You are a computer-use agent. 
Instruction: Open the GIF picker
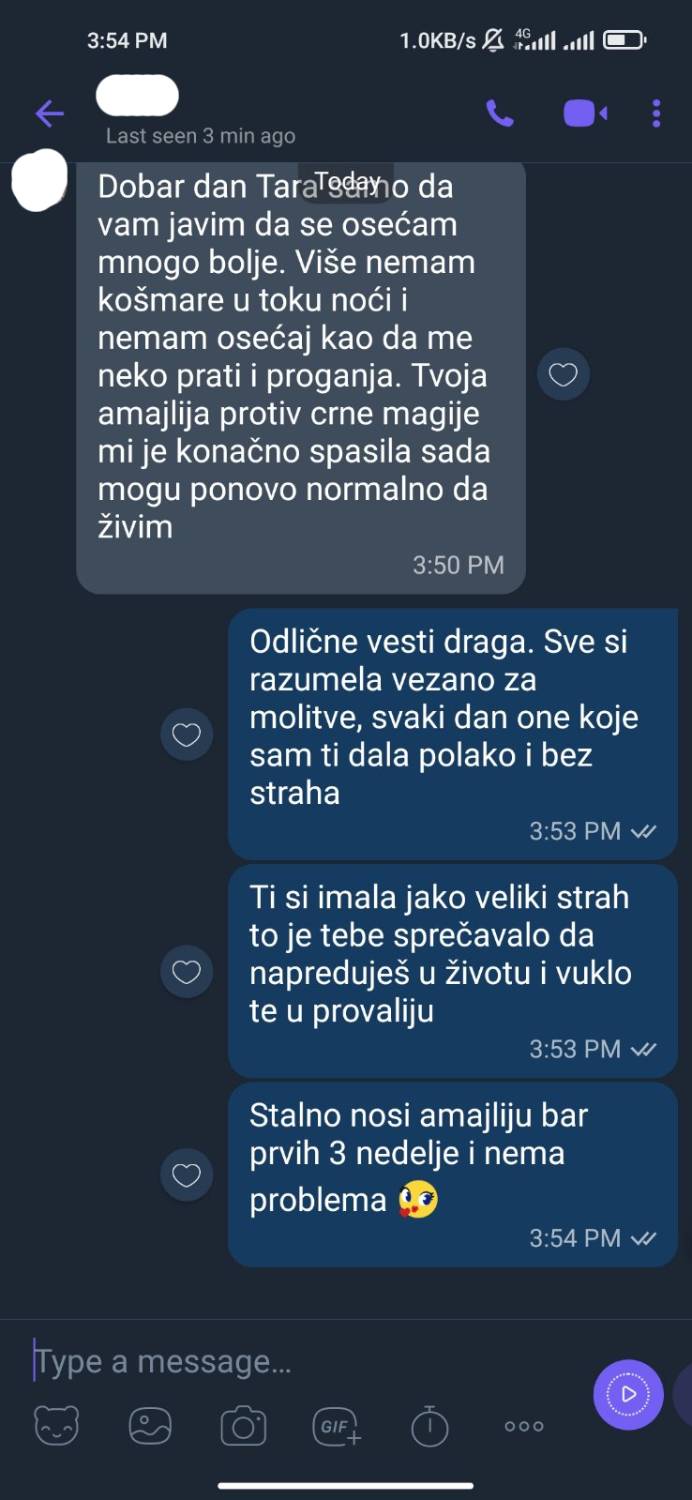(337, 1426)
